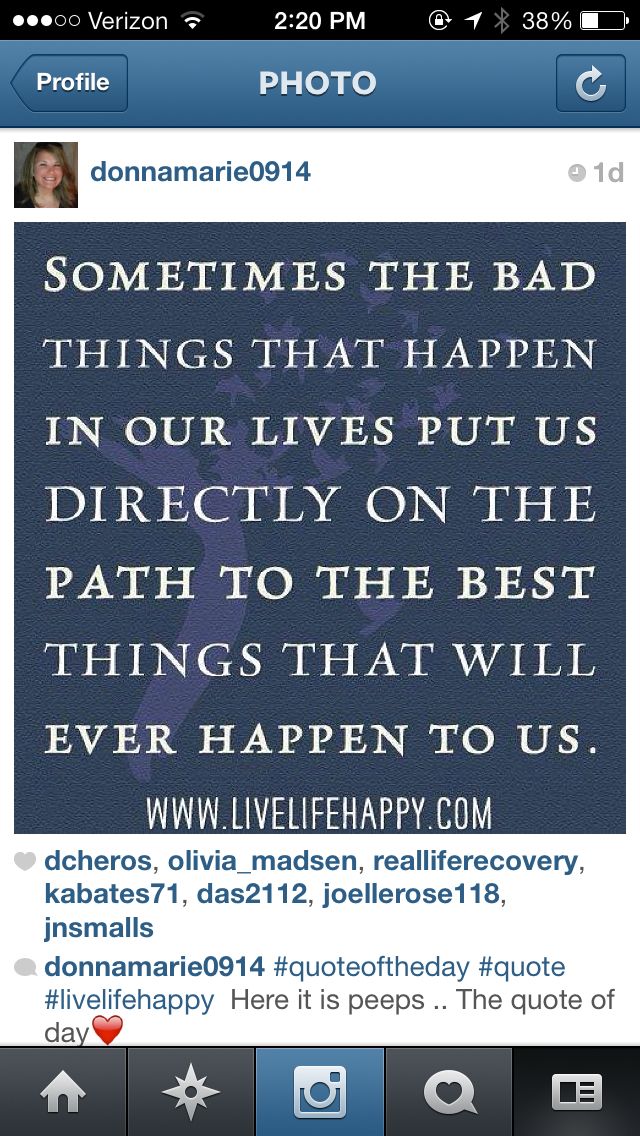
Task: Open the donnamarie0914 username at the top
Action: (200, 172)
